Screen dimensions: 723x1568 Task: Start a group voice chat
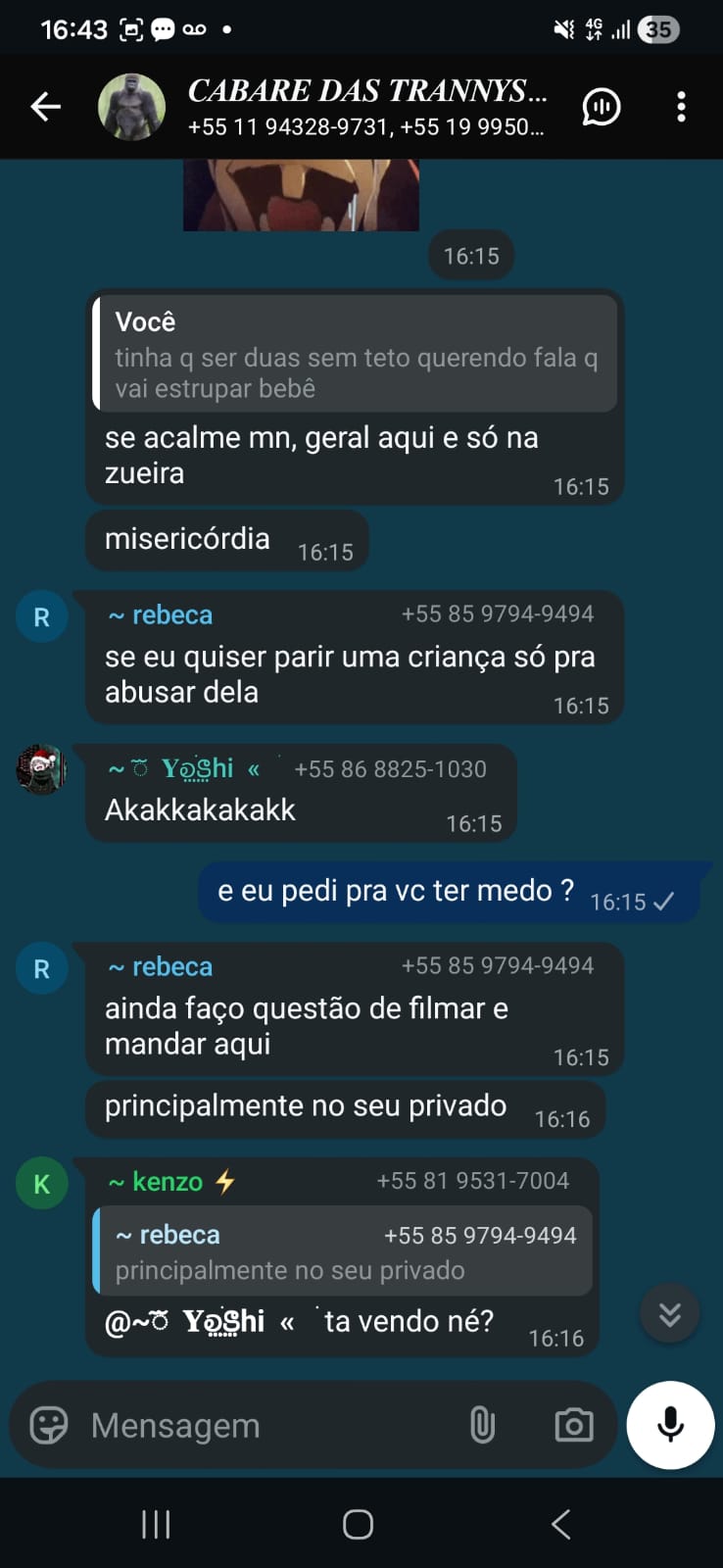(602, 107)
